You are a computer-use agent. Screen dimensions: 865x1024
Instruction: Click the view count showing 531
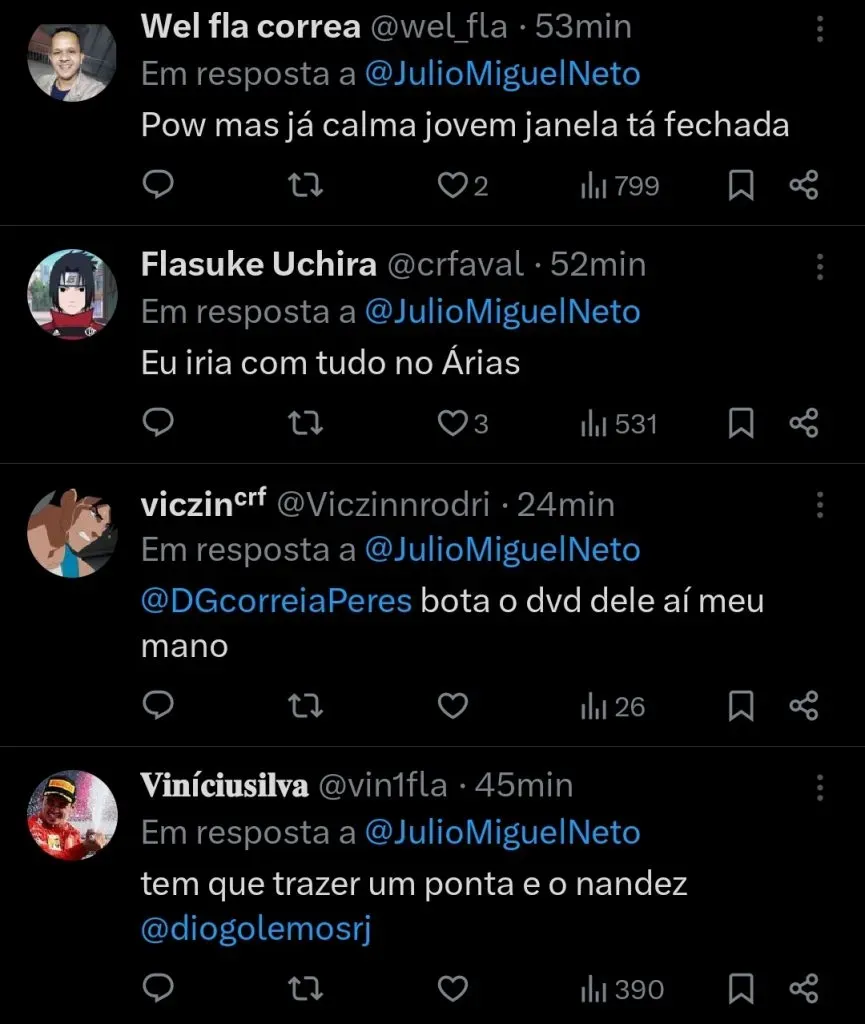(617, 423)
